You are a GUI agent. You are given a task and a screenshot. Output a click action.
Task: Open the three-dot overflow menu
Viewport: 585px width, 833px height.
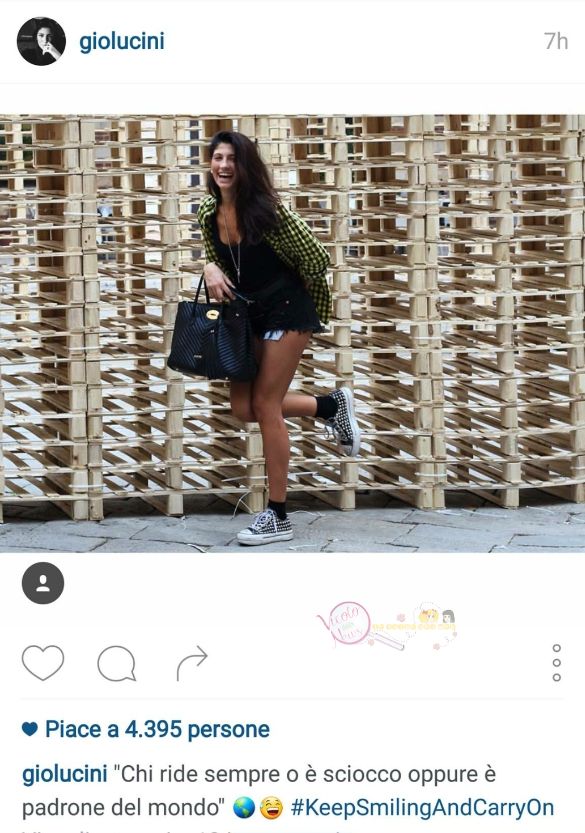(x=556, y=662)
